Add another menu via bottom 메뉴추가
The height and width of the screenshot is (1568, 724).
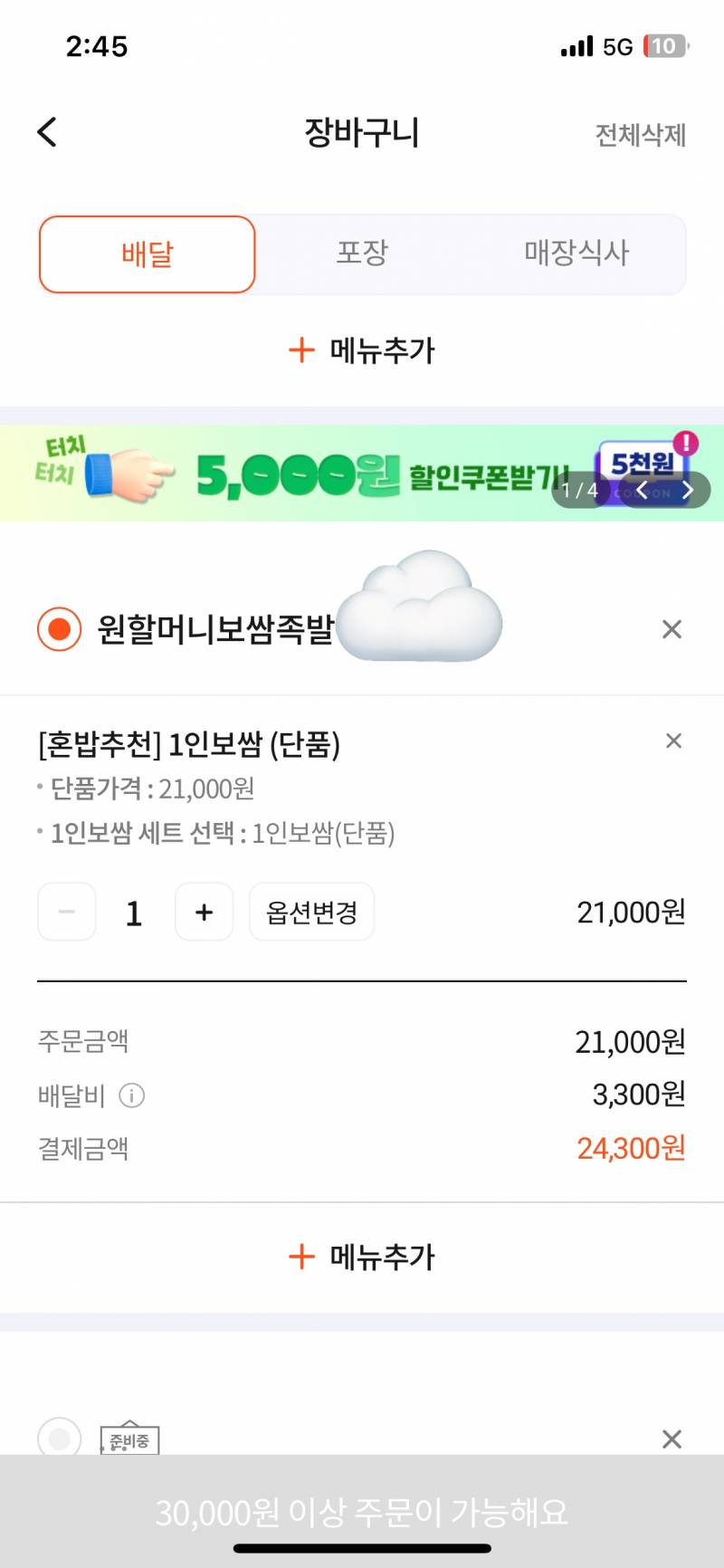[x=362, y=1257]
